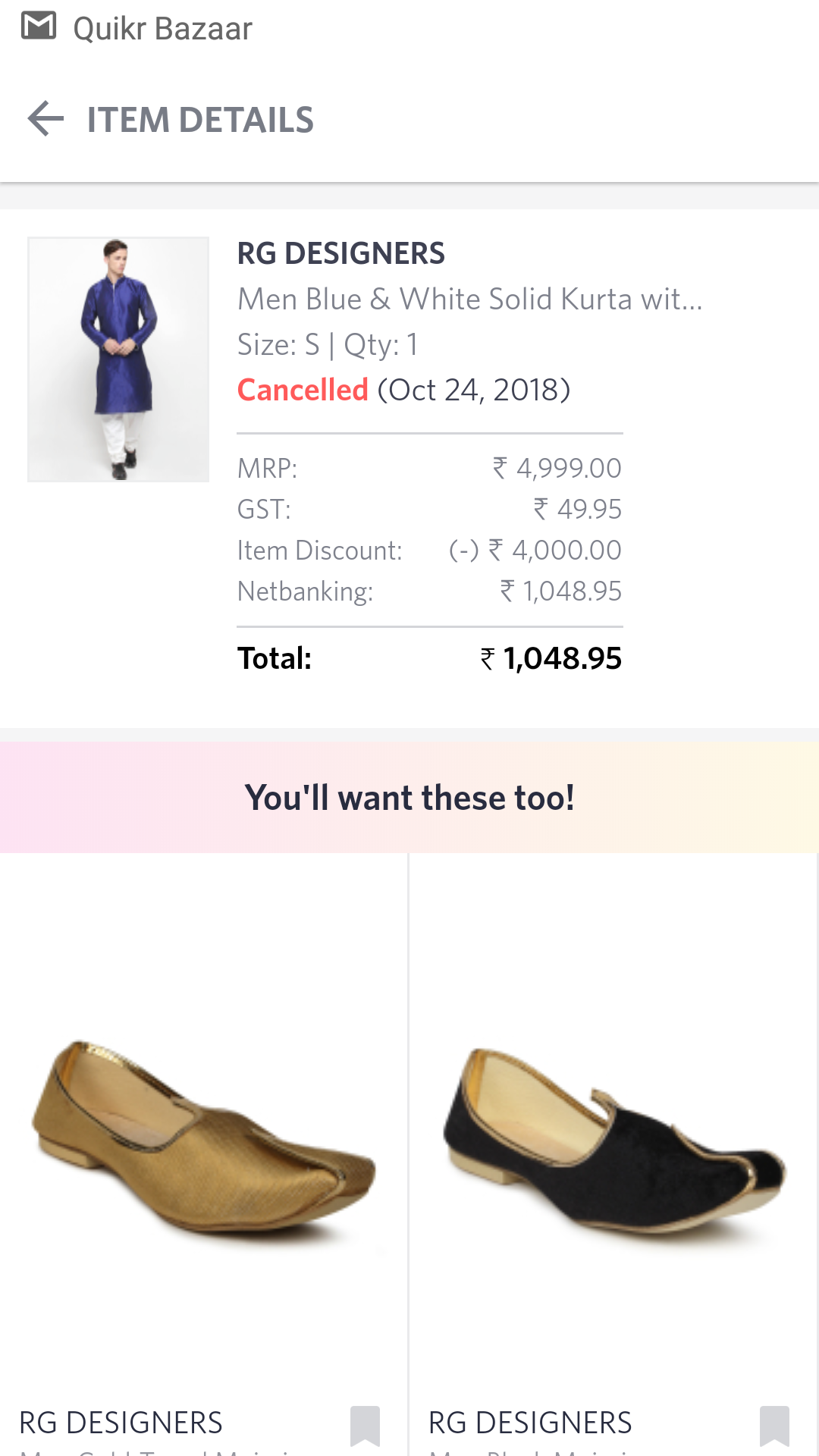Bookmark the gold mojari shoe

click(x=365, y=1426)
